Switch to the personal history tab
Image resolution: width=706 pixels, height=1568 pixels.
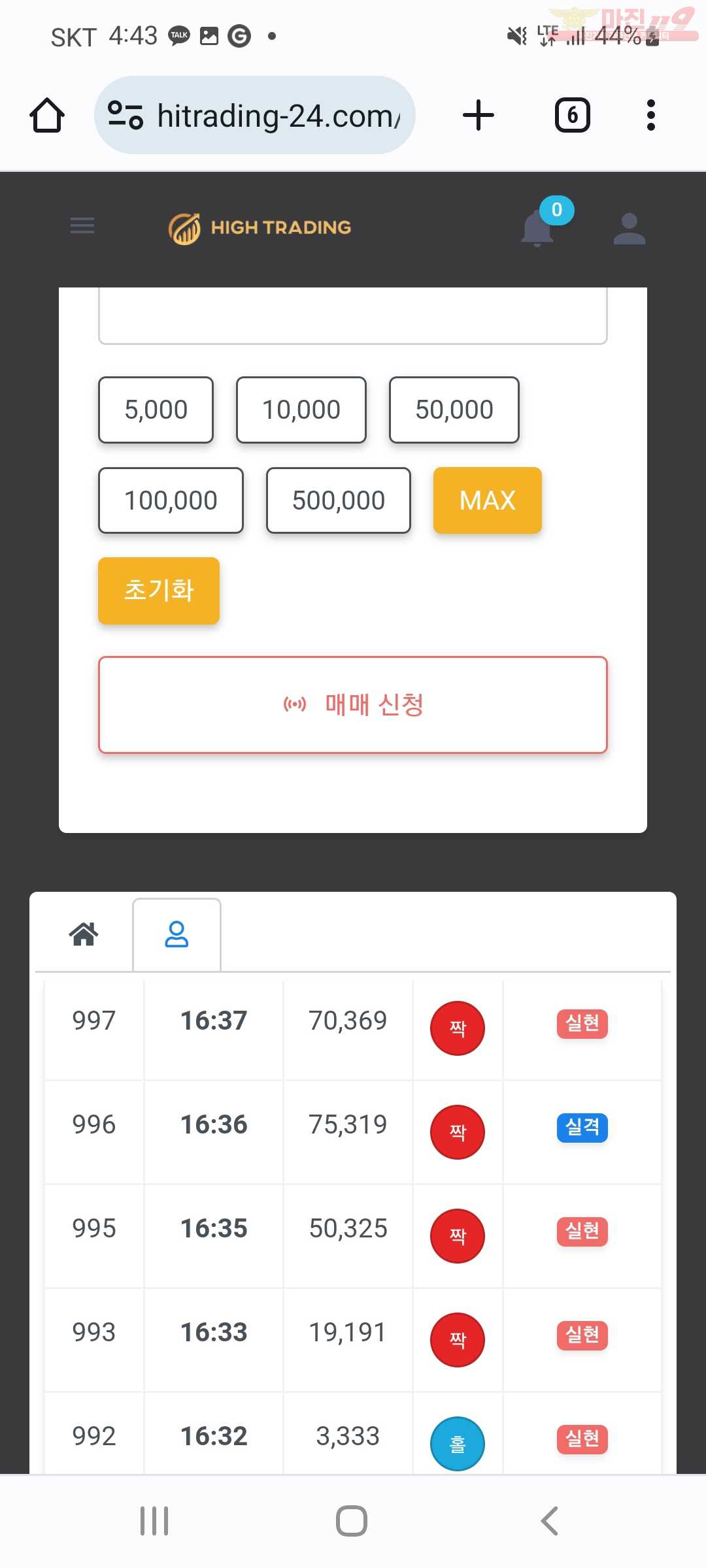[x=176, y=934]
